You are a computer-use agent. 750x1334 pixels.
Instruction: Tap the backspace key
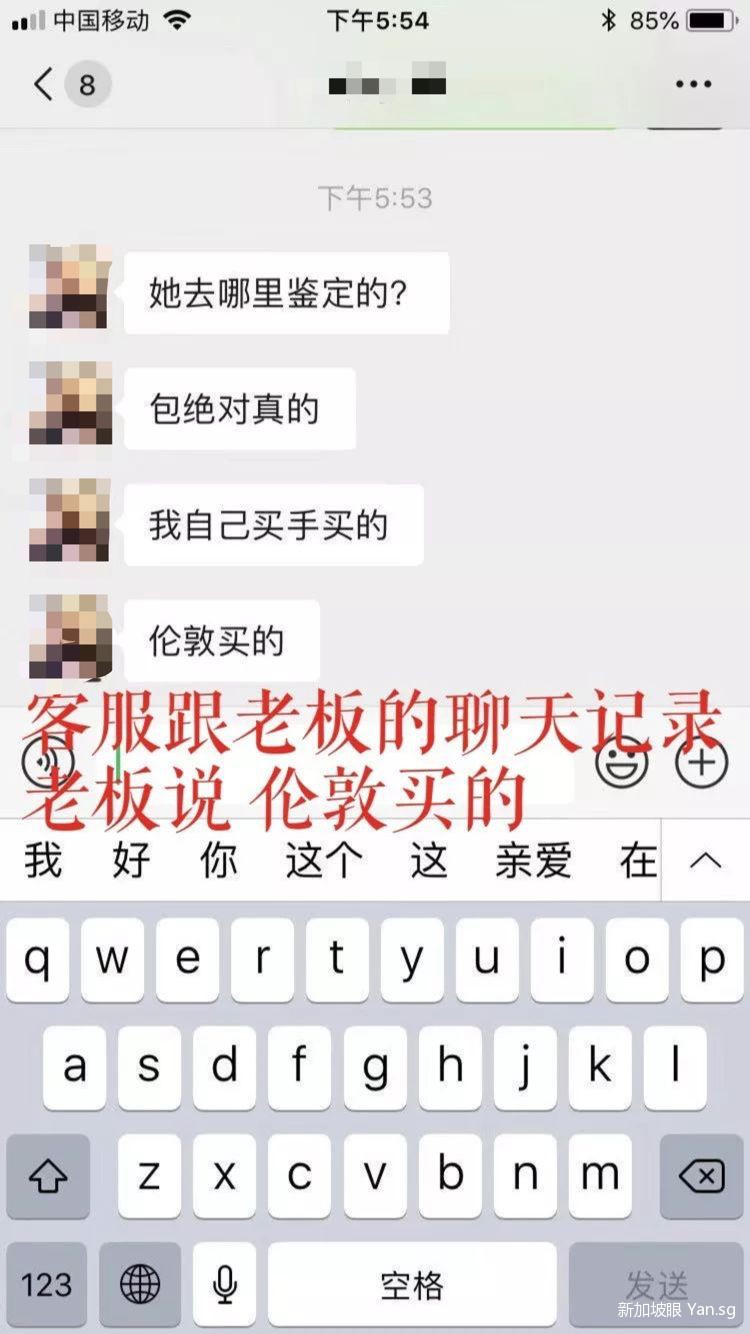point(701,1176)
